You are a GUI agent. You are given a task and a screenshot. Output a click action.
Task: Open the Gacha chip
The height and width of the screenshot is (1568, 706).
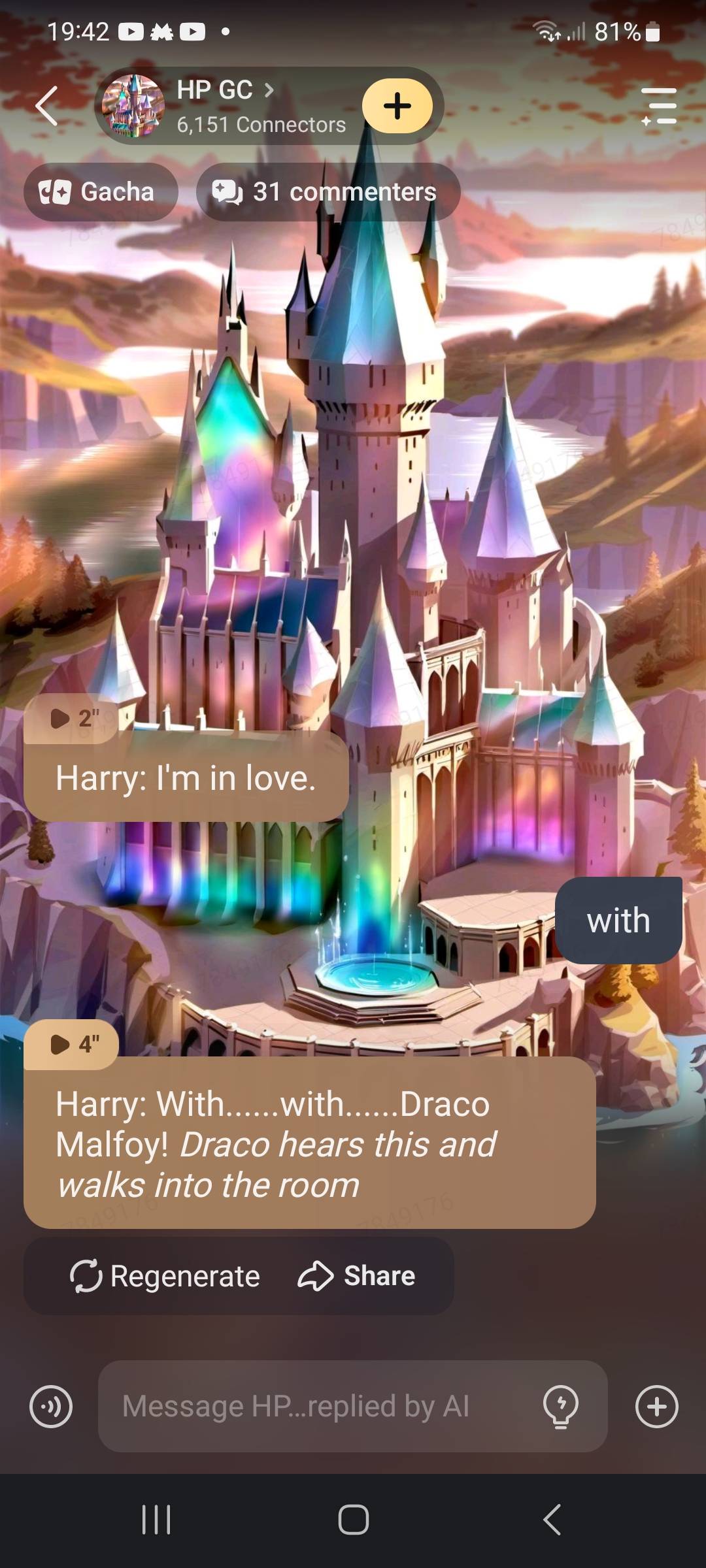click(x=100, y=192)
